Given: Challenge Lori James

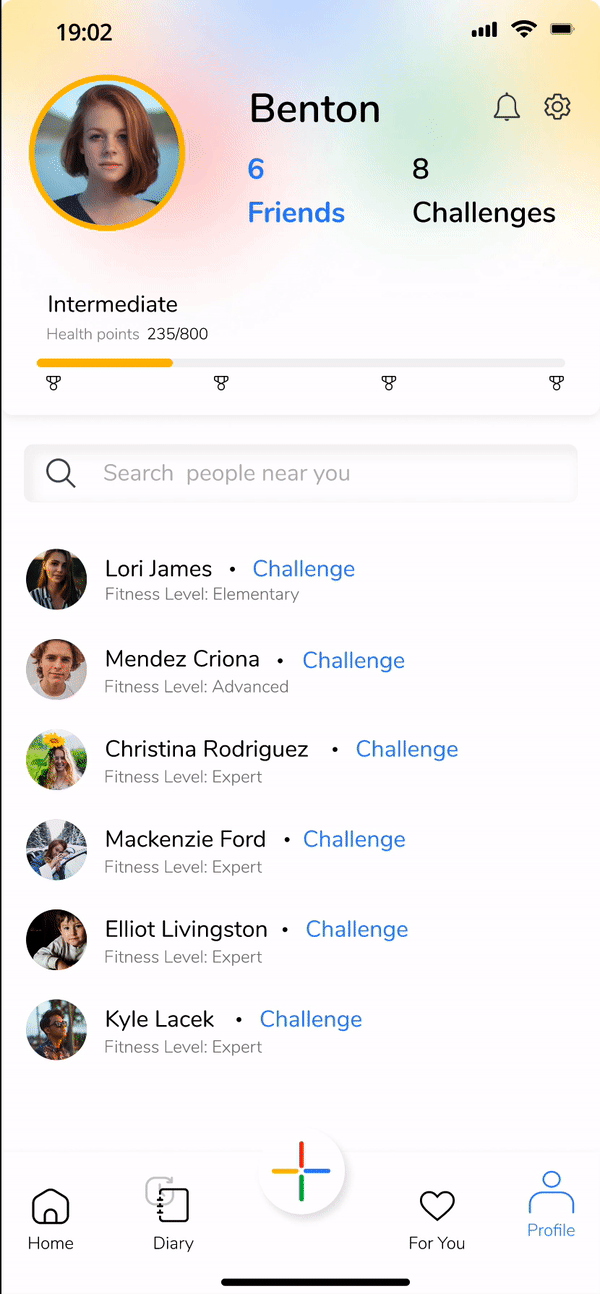Looking at the screenshot, I should click(x=303, y=569).
